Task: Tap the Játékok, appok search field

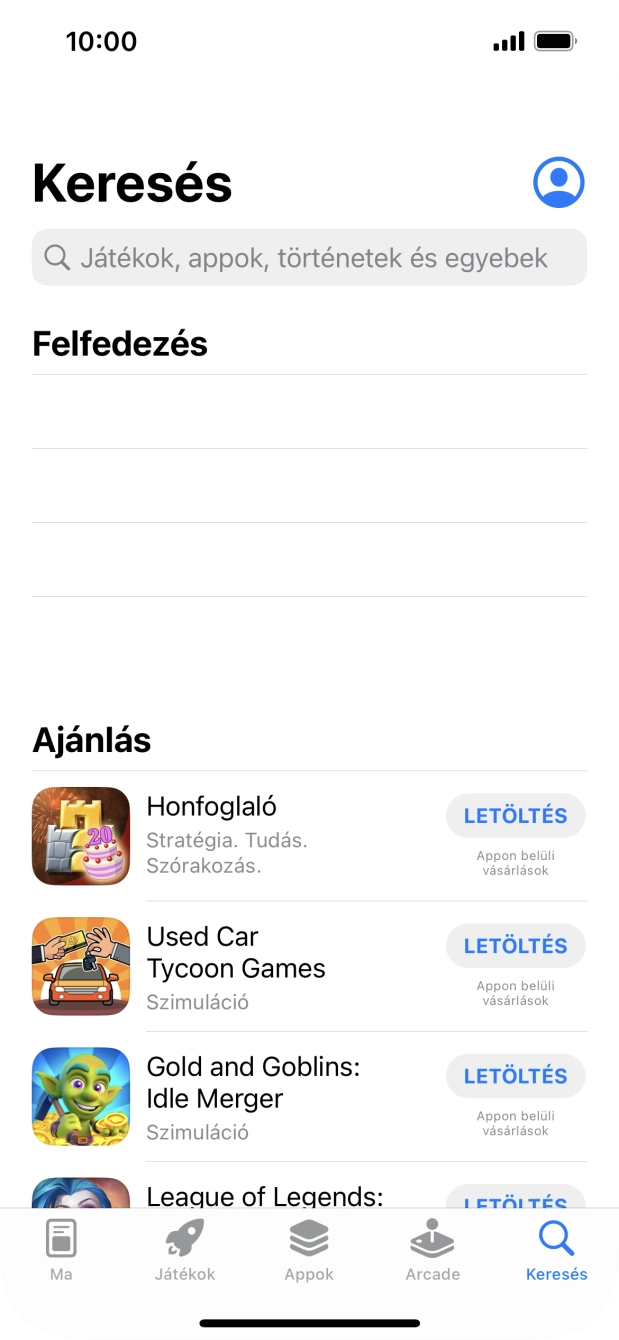Action: click(309, 258)
